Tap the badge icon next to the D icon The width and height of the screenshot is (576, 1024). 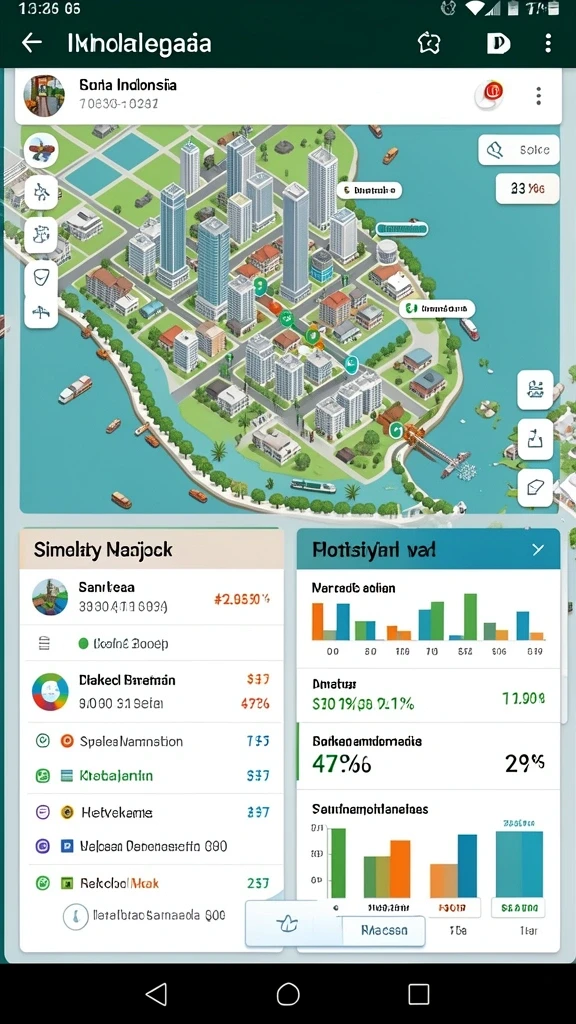(x=428, y=44)
